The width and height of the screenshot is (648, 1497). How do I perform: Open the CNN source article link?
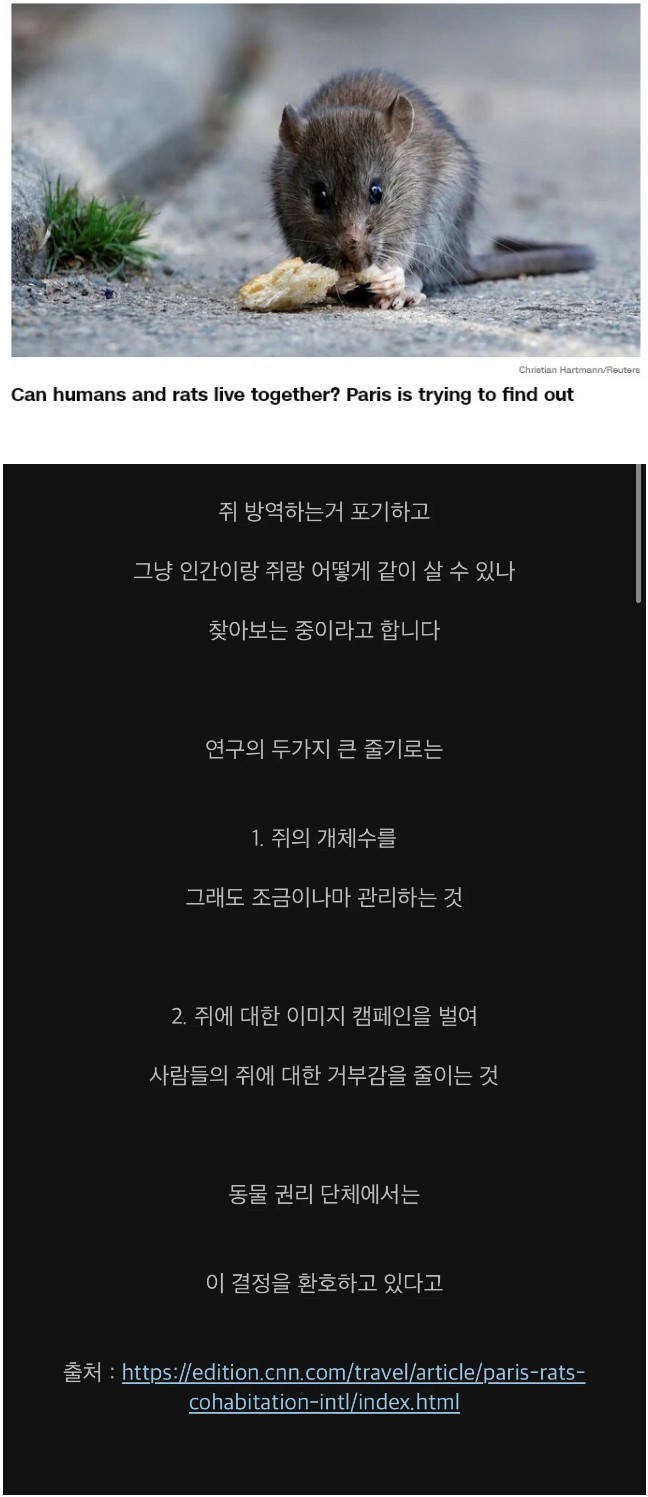click(x=353, y=1373)
